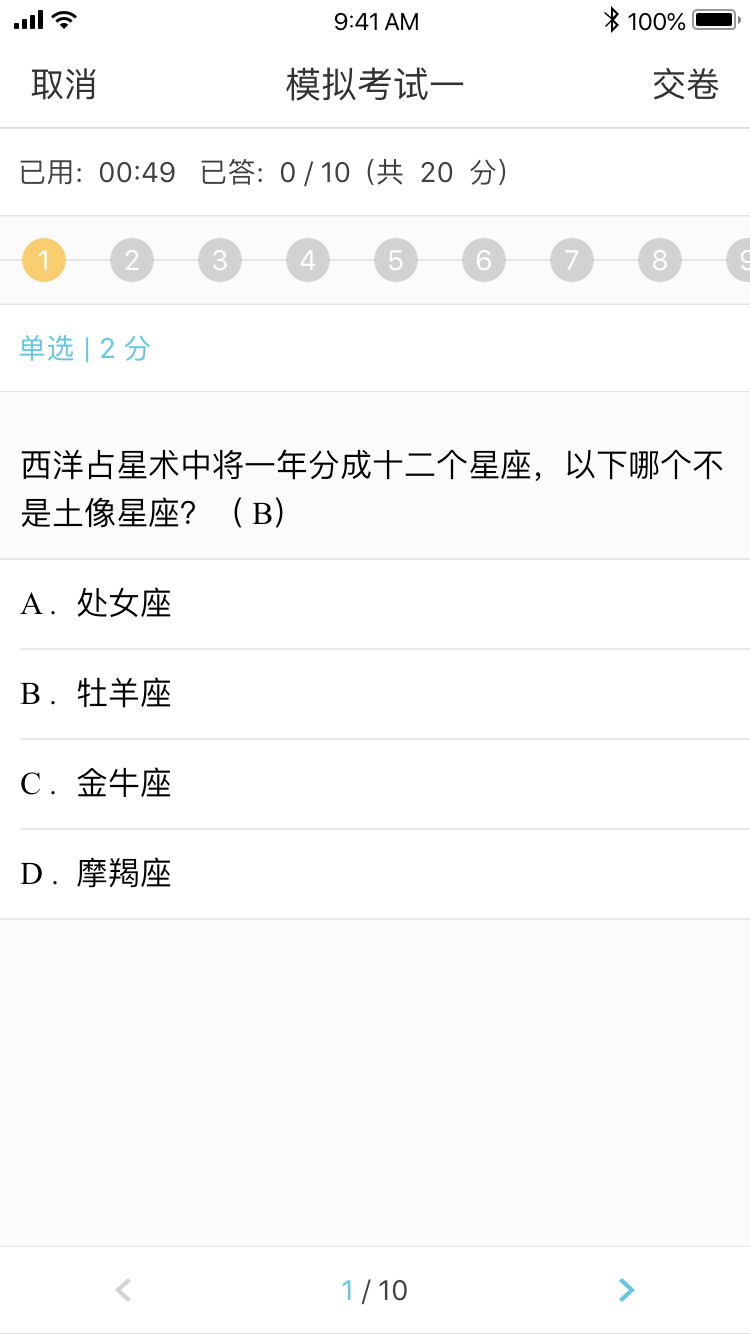Jump to question 8 in the number strip
The image size is (750, 1334).
click(x=660, y=261)
